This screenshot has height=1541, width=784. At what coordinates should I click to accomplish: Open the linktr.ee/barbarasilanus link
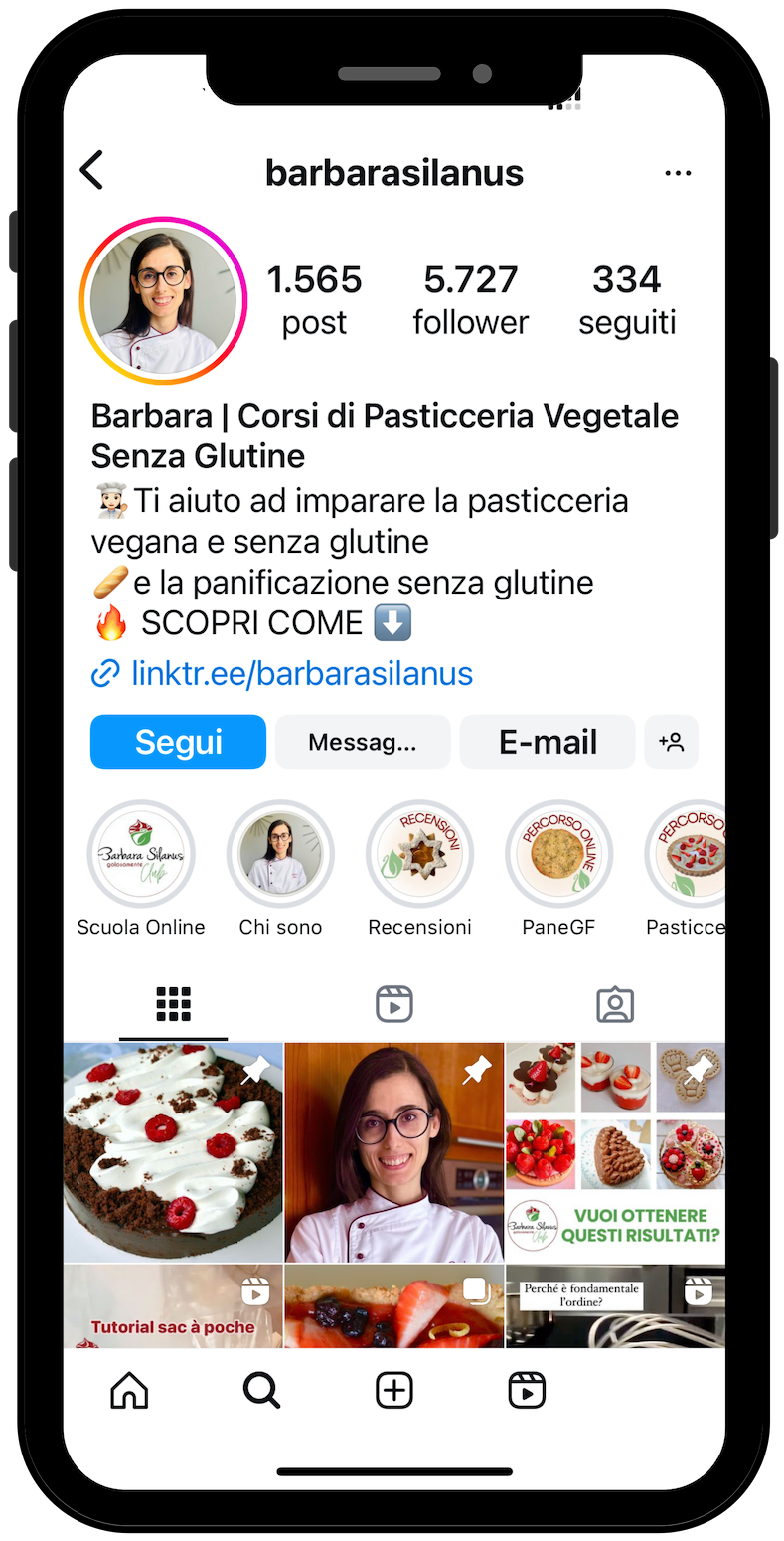[x=301, y=673]
